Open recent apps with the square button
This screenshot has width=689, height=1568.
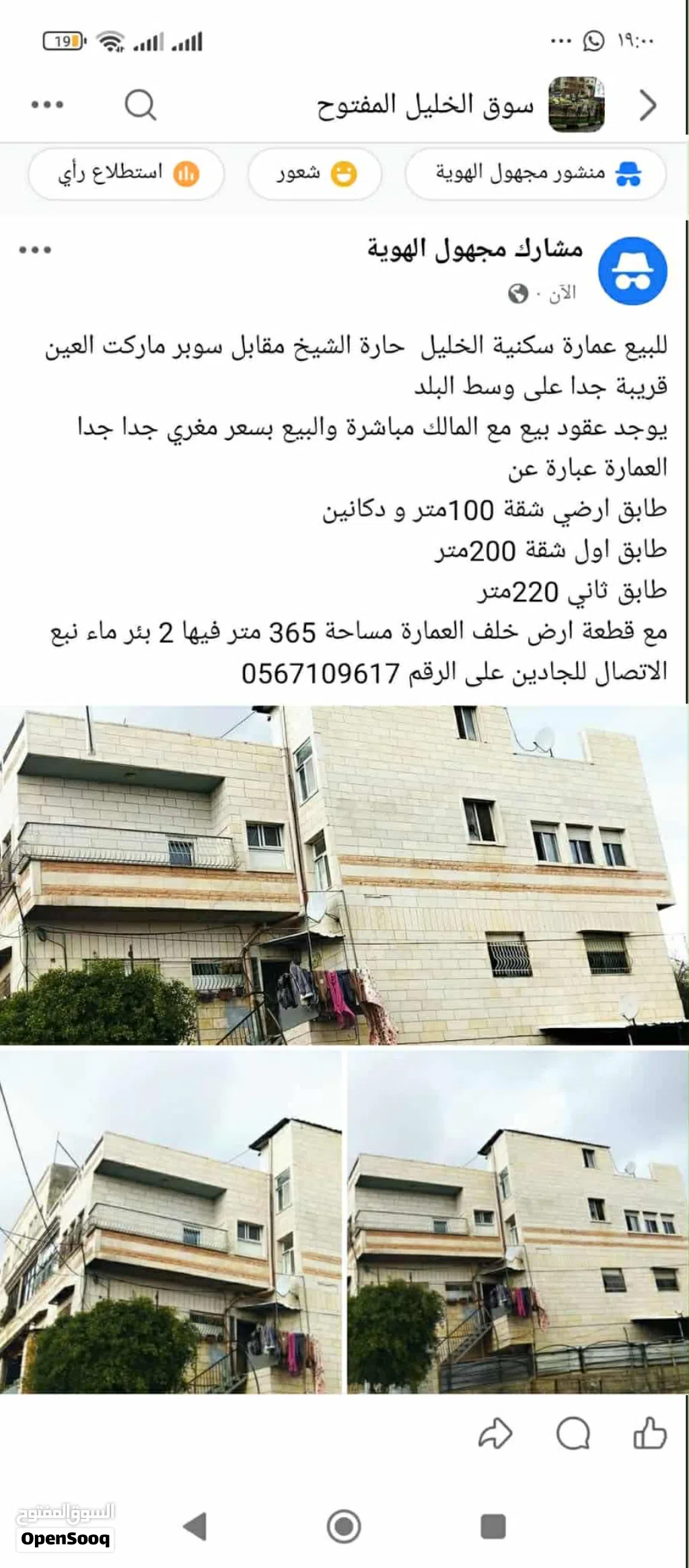(493, 1526)
